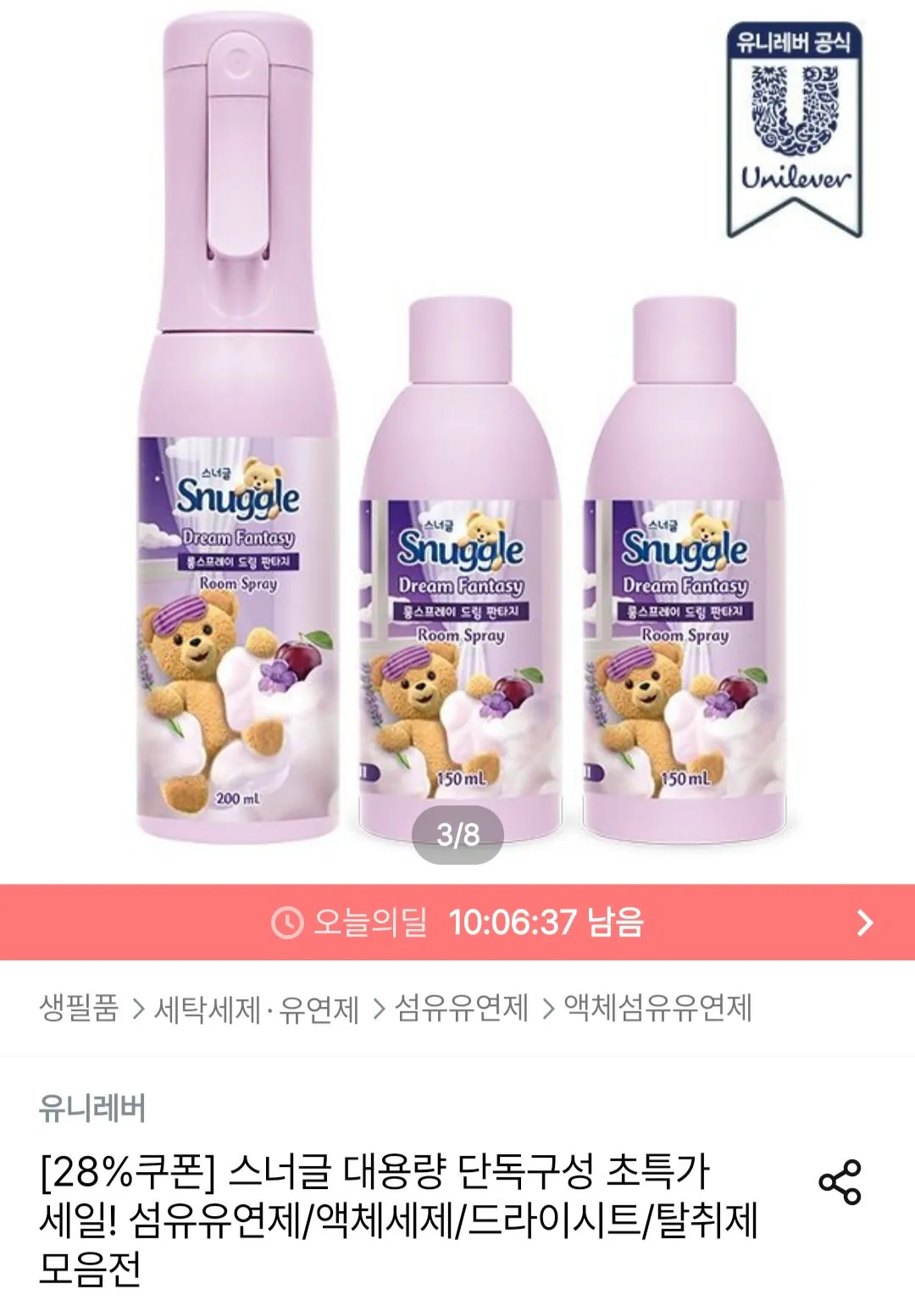Go to 섬유유연제 category

462,1008
